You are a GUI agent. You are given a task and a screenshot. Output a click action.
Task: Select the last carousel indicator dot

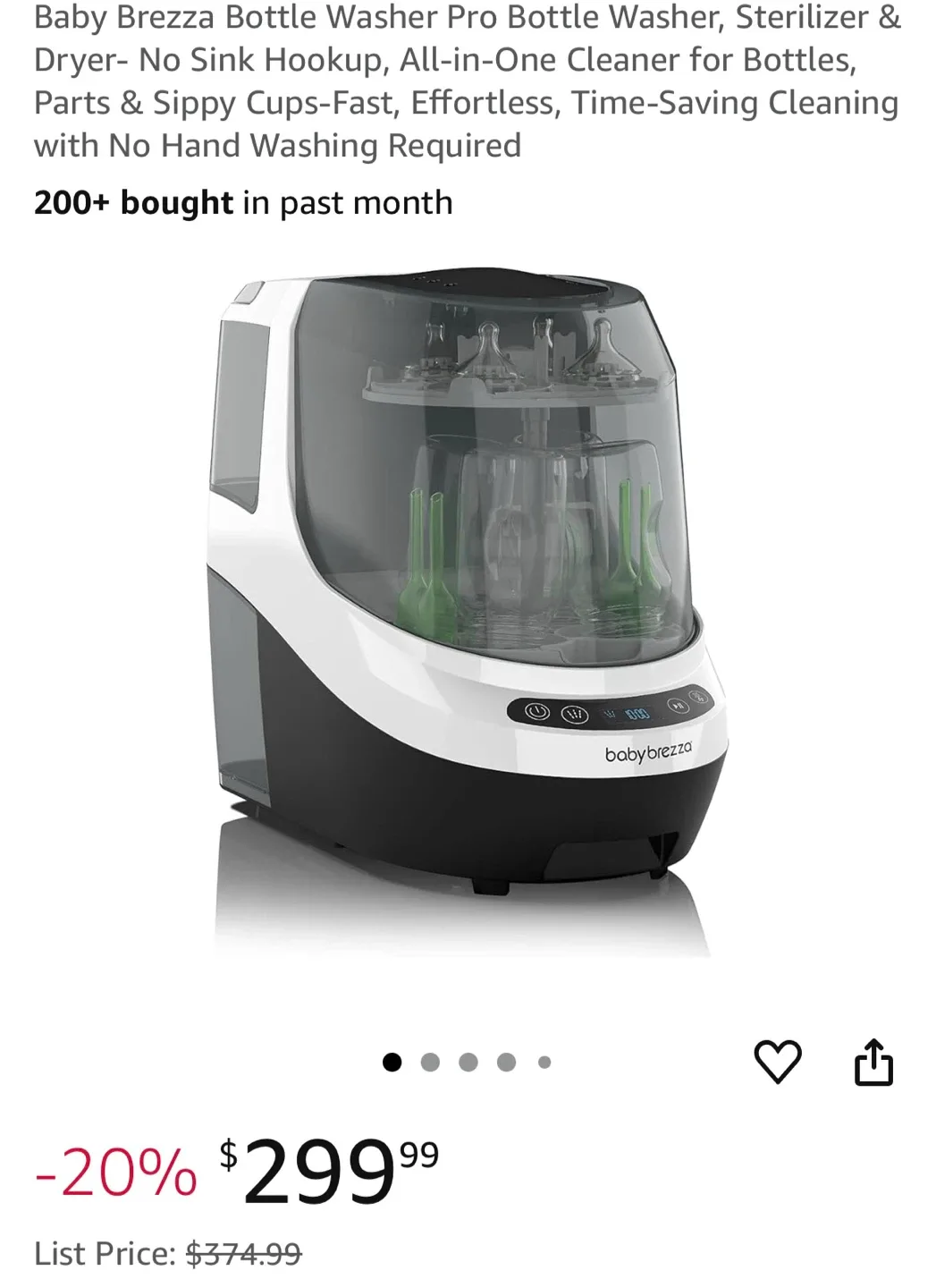pos(544,1062)
